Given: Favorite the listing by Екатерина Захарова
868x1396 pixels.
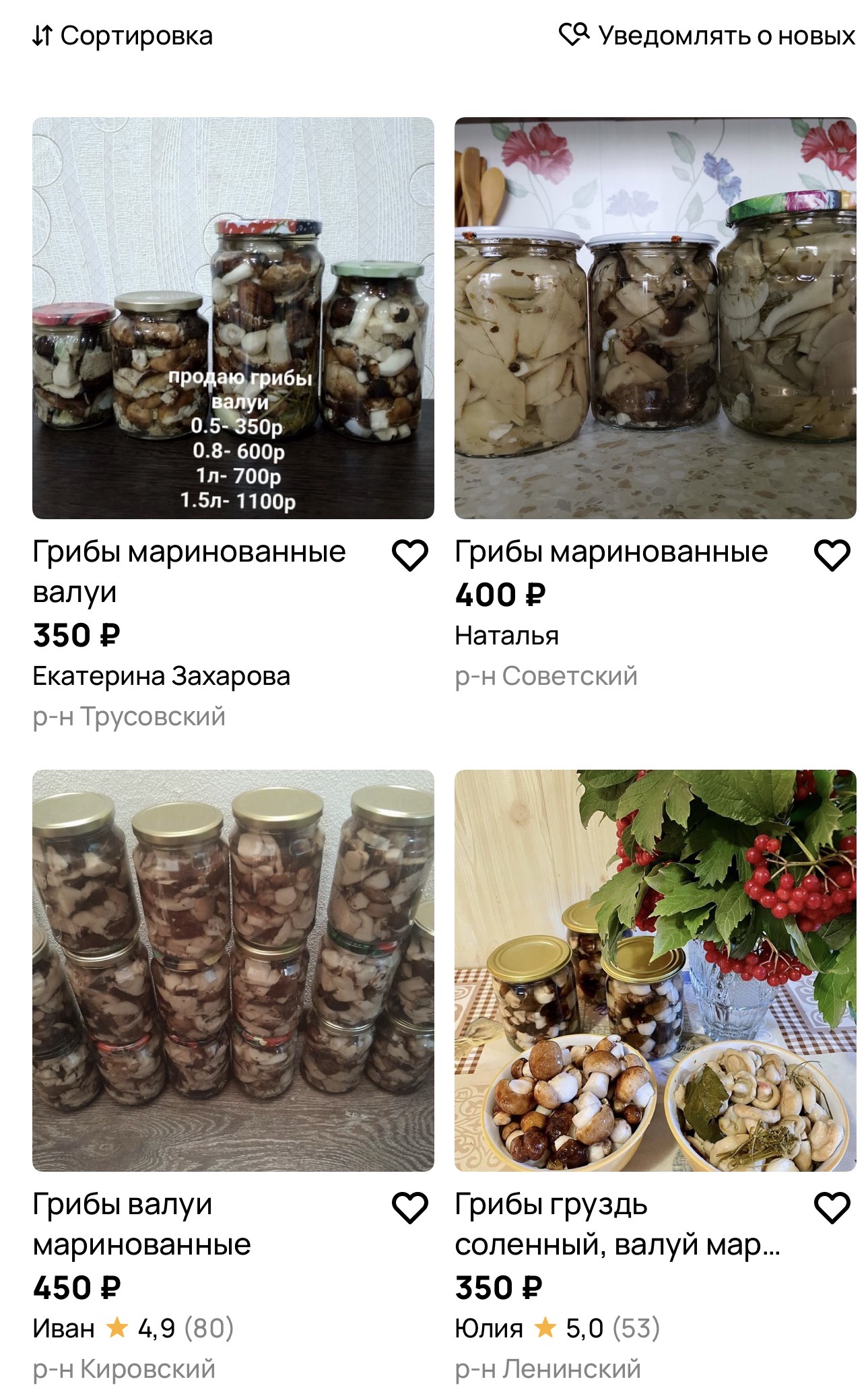Looking at the screenshot, I should pos(409,556).
